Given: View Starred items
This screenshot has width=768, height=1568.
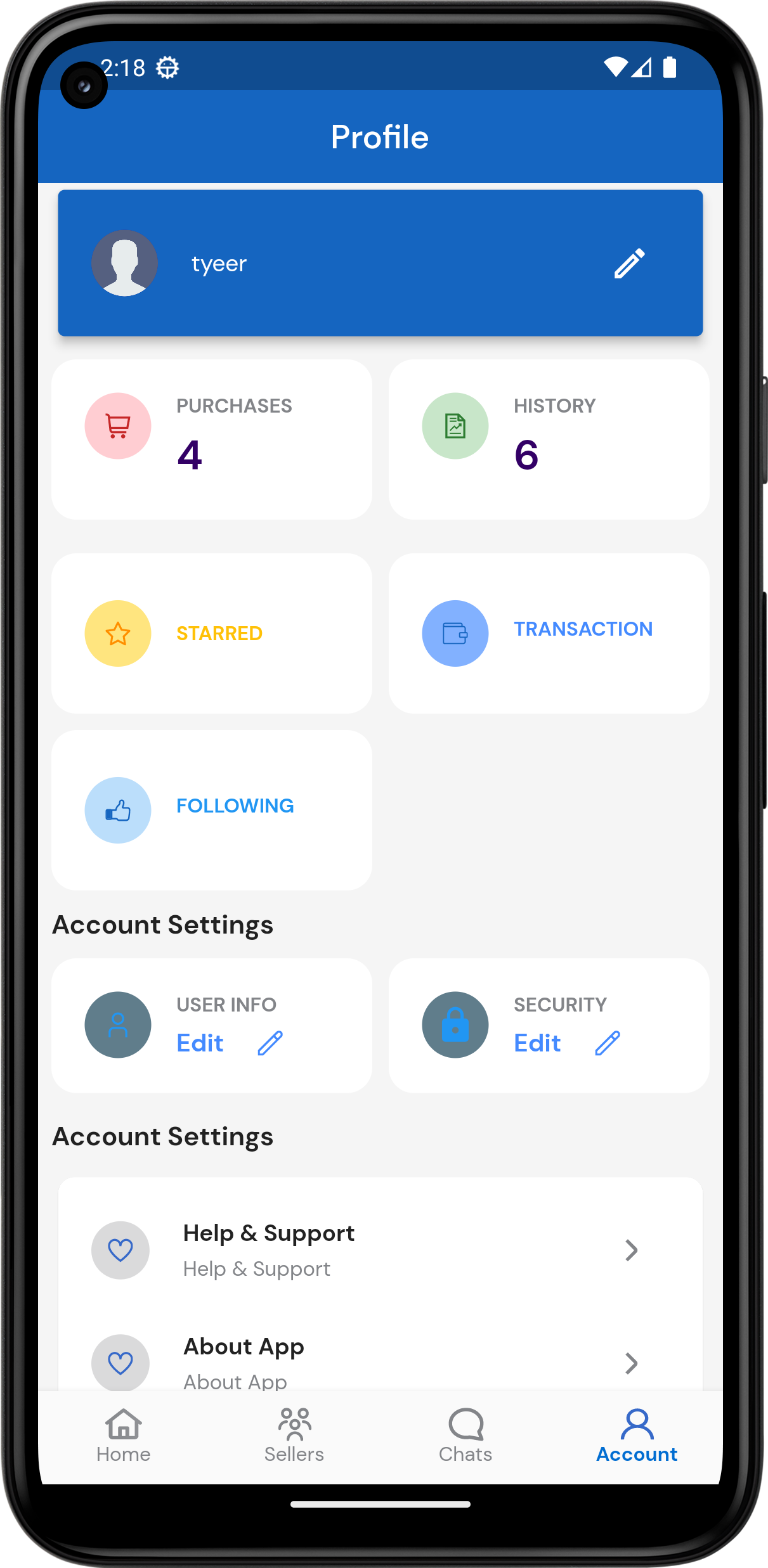Looking at the screenshot, I should pyautogui.click(x=211, y=633).
